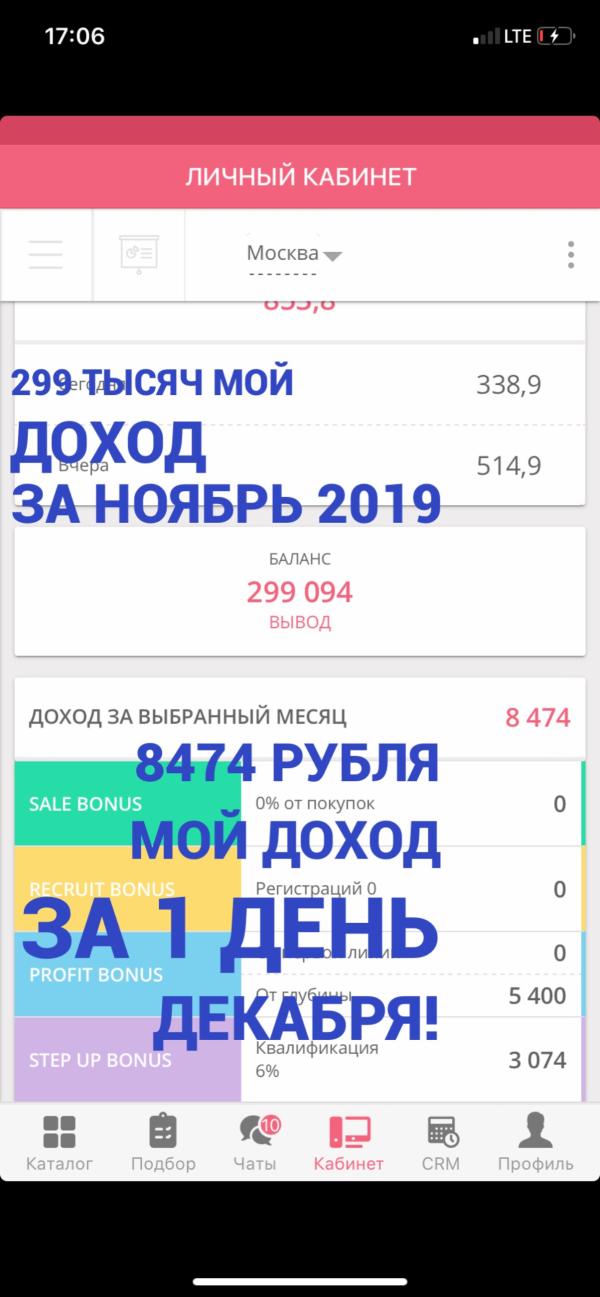This screenshot has width=600, height=1297.
Task: Switch to the Подбор tab
Action: click(x=163, y=1143)
